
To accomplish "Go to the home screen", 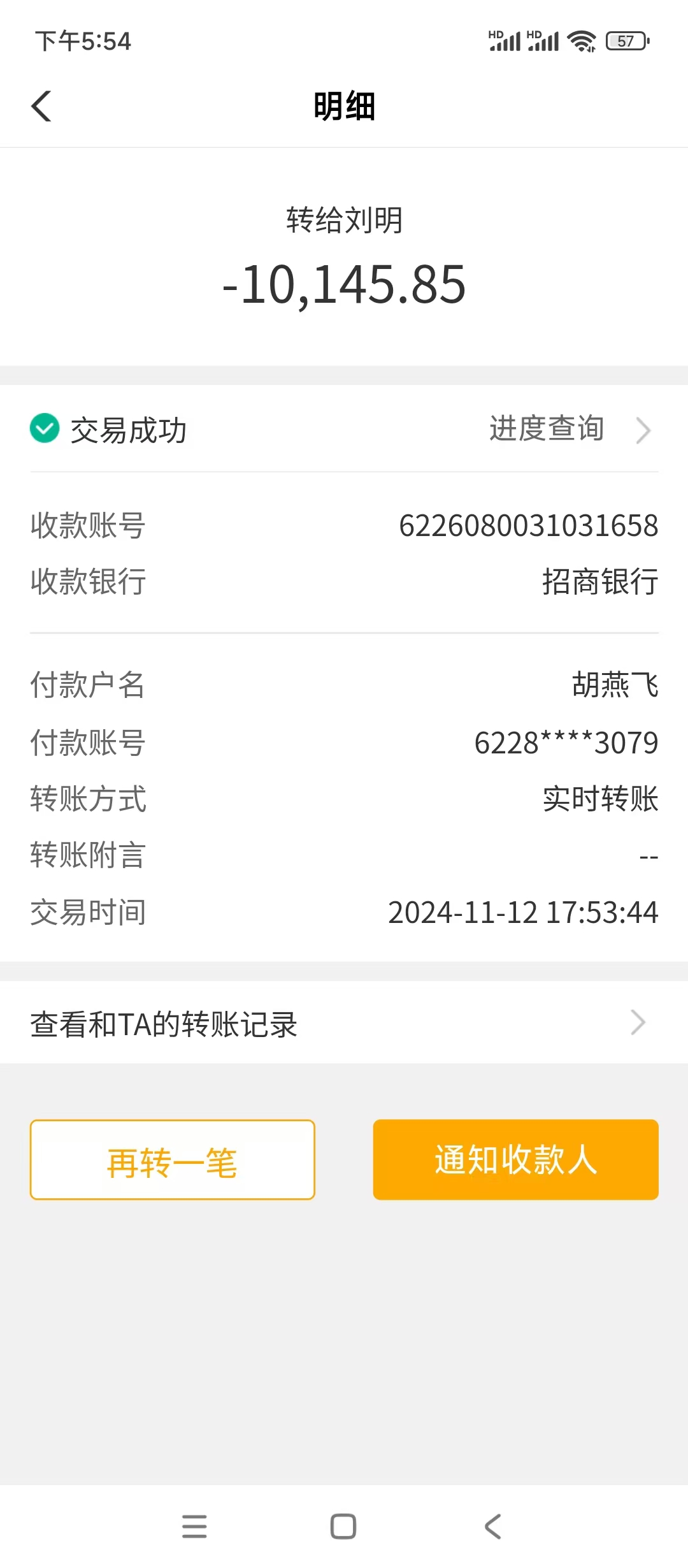I will point(343,1527).
